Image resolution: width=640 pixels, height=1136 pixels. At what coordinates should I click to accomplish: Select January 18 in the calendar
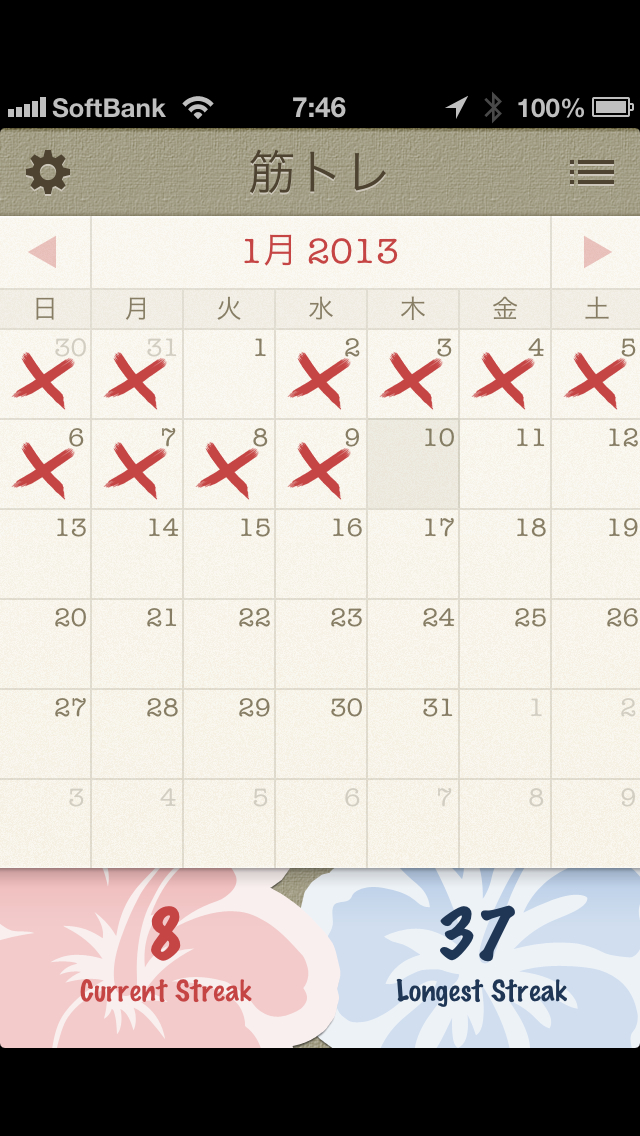pyautogui.click(x=505, y=554)
